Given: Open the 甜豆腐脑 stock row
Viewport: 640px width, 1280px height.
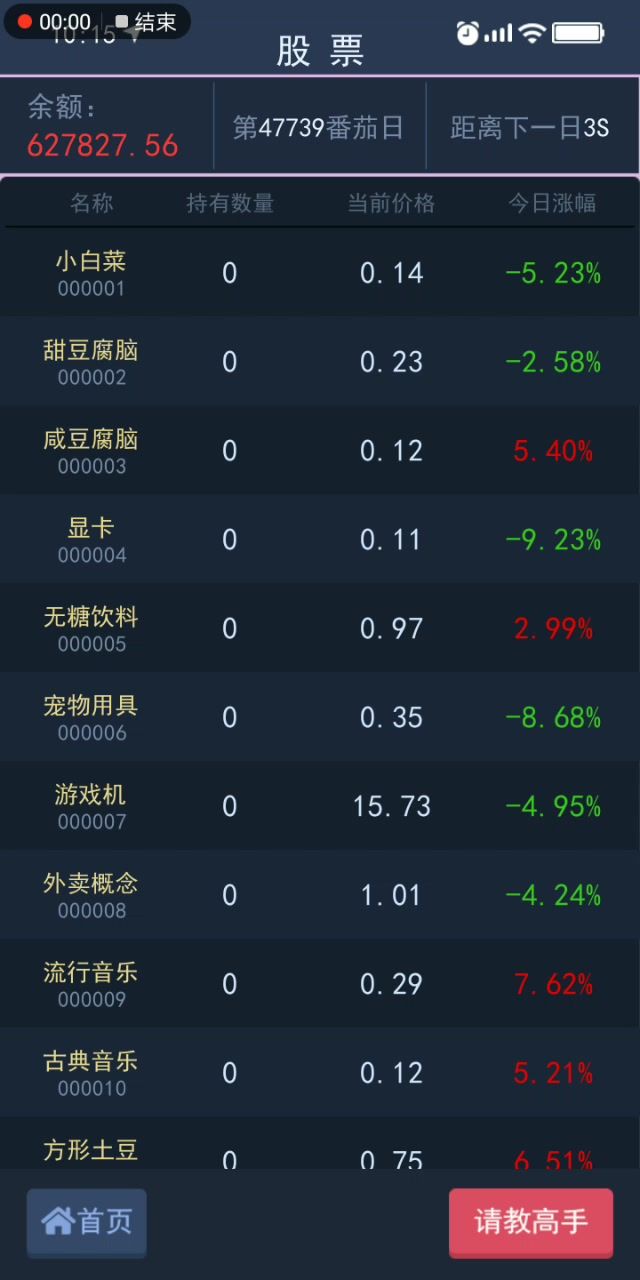Looking at the screenshot, I should click(x=320, y=362).
